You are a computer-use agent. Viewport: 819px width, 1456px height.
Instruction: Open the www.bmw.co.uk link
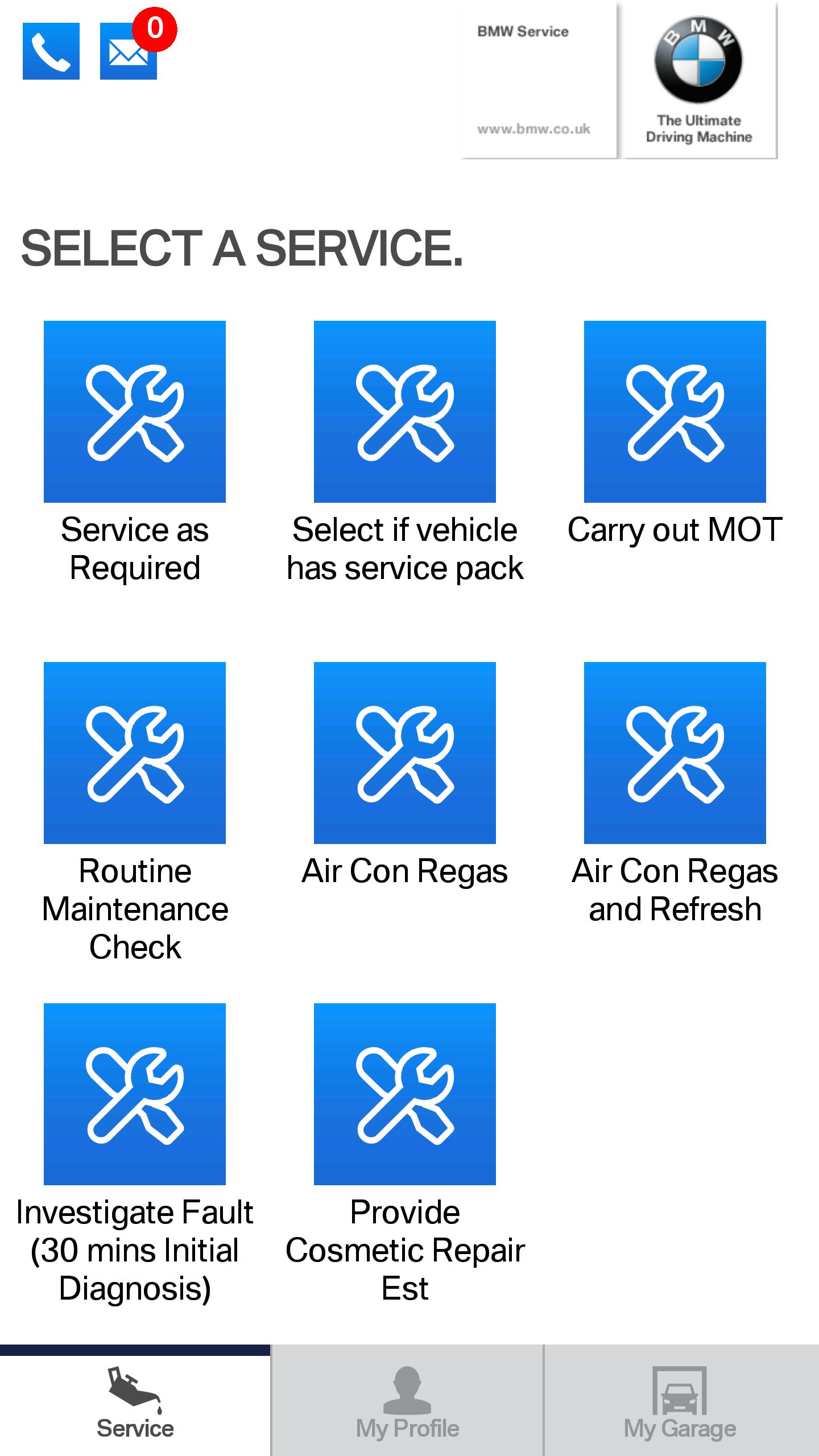[535, 128]
